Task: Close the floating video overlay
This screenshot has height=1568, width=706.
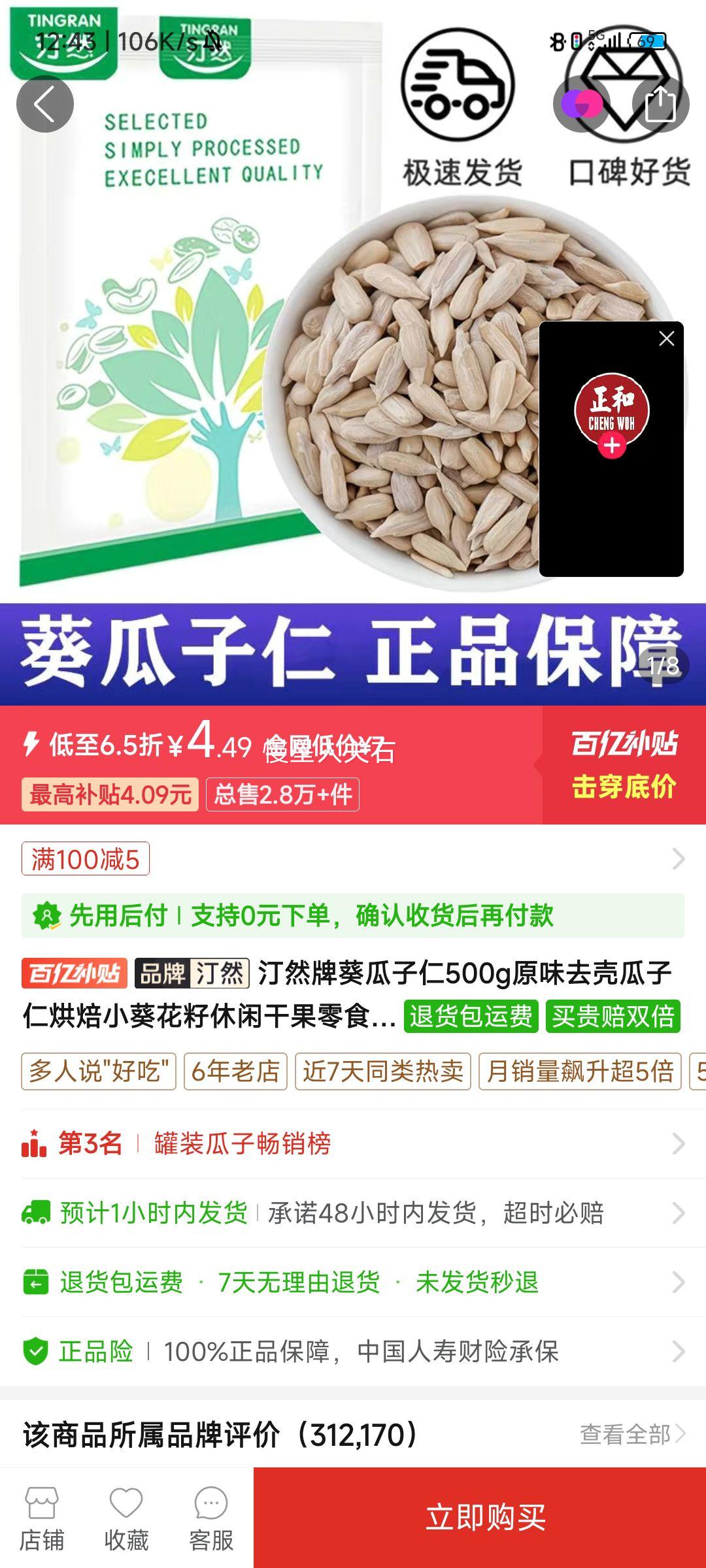Action: click(x=666, y=338)
